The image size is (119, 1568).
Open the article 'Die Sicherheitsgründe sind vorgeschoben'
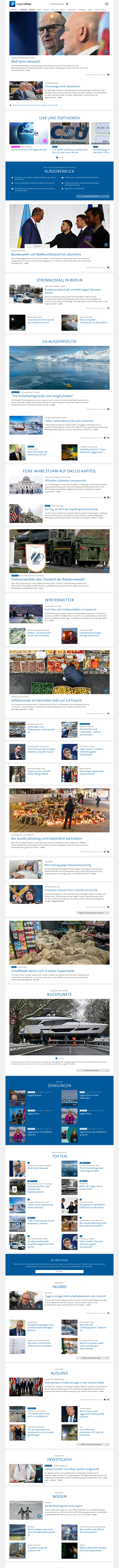click(x=42, y=396)
